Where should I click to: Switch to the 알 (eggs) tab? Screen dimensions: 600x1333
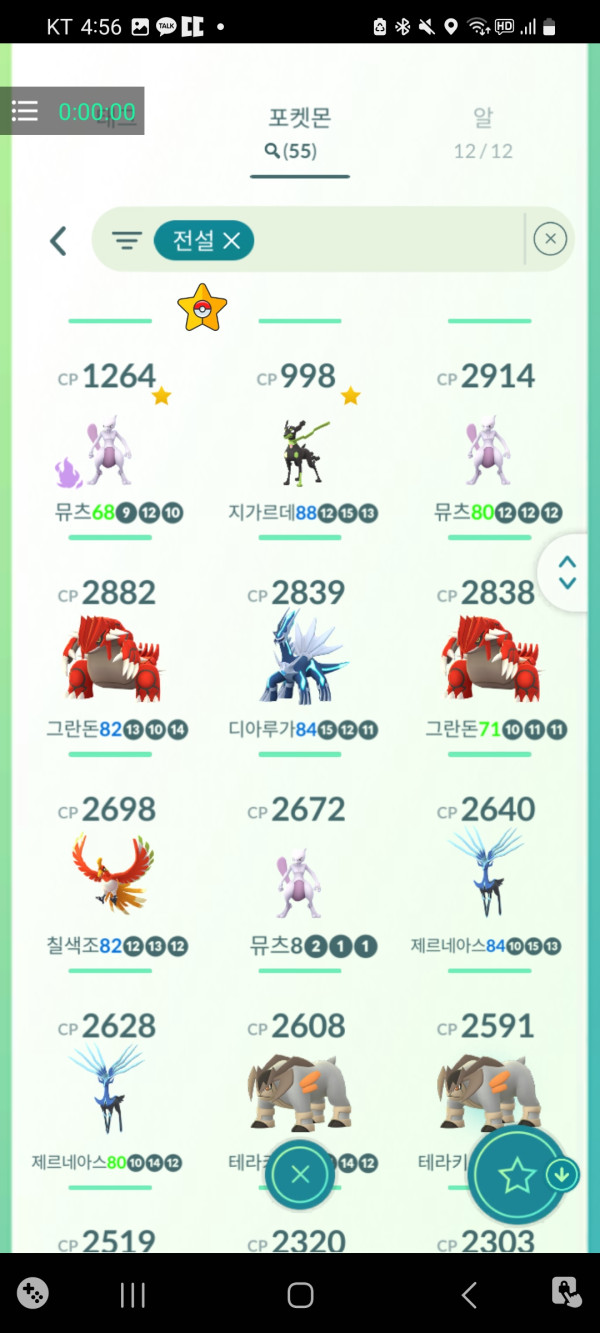(x=483, y=133)
